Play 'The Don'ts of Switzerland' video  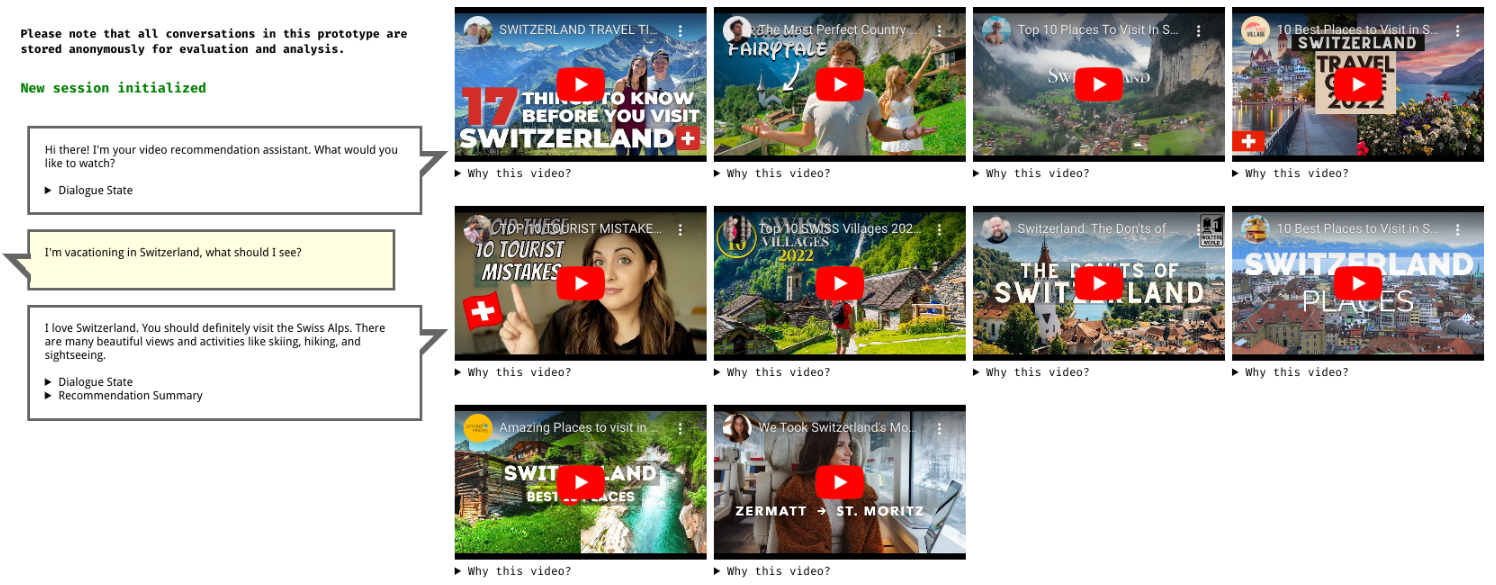point(1098,284)
